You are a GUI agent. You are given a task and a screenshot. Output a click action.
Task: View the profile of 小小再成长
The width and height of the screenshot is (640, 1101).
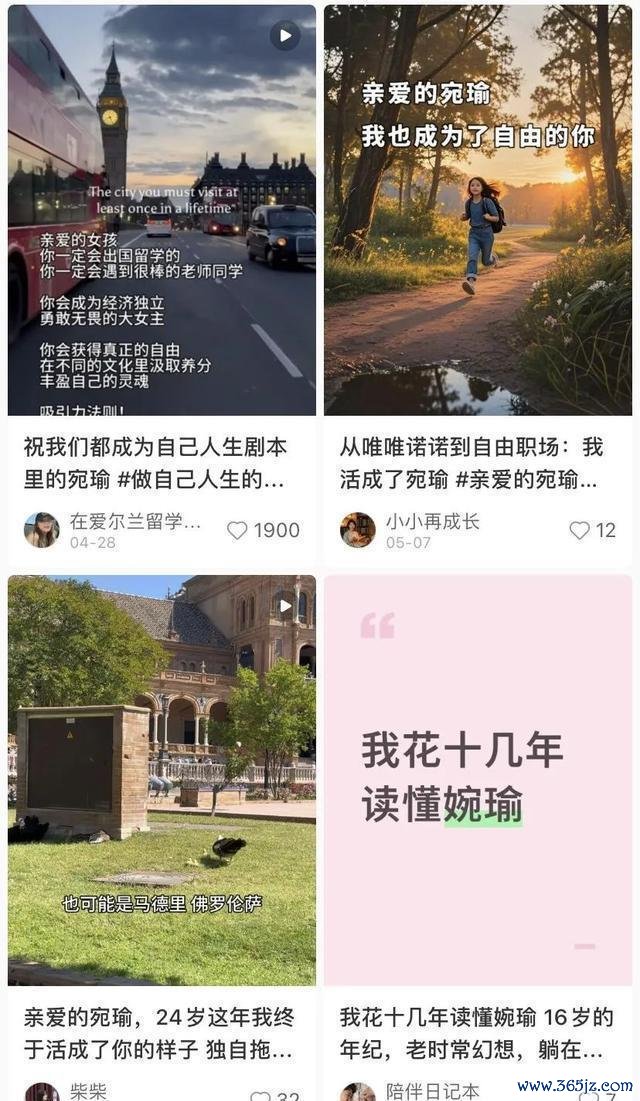357,530
